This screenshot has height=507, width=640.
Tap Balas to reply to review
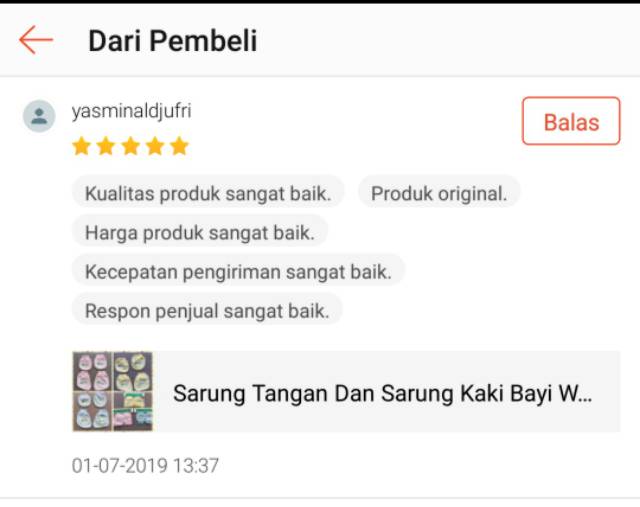[571, 121]
